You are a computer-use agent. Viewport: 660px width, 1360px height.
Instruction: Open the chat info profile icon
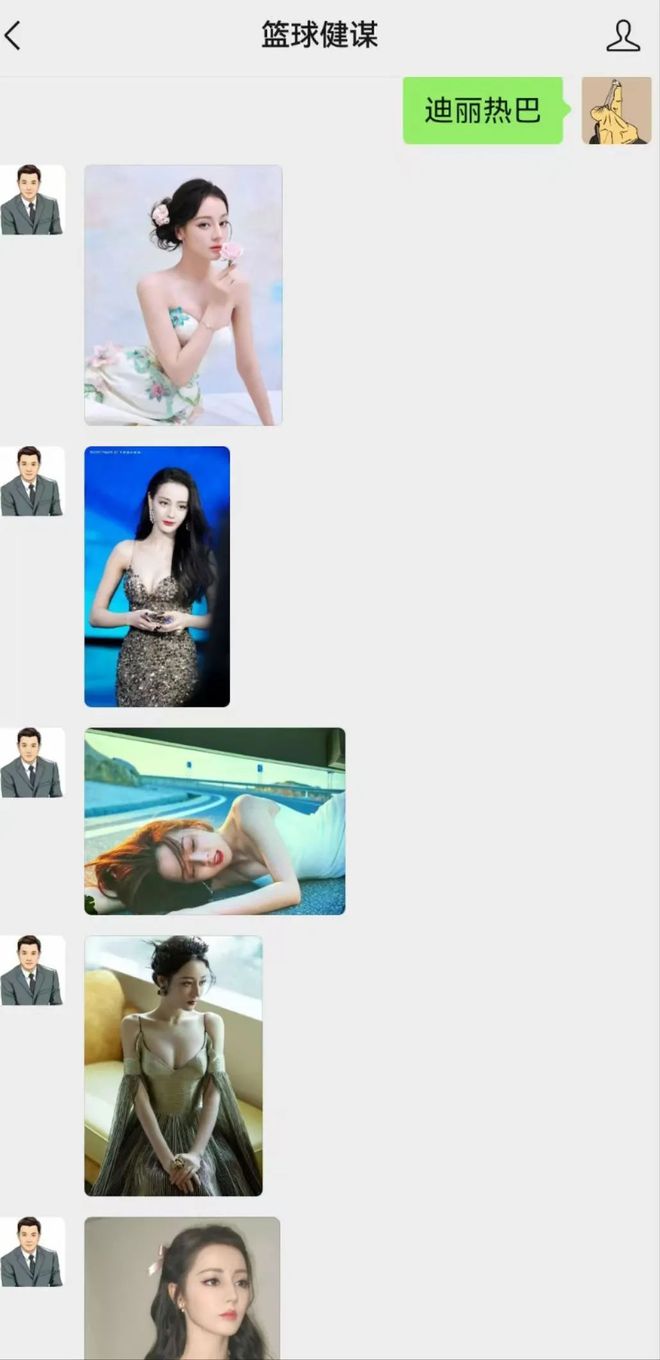[622, 36]
